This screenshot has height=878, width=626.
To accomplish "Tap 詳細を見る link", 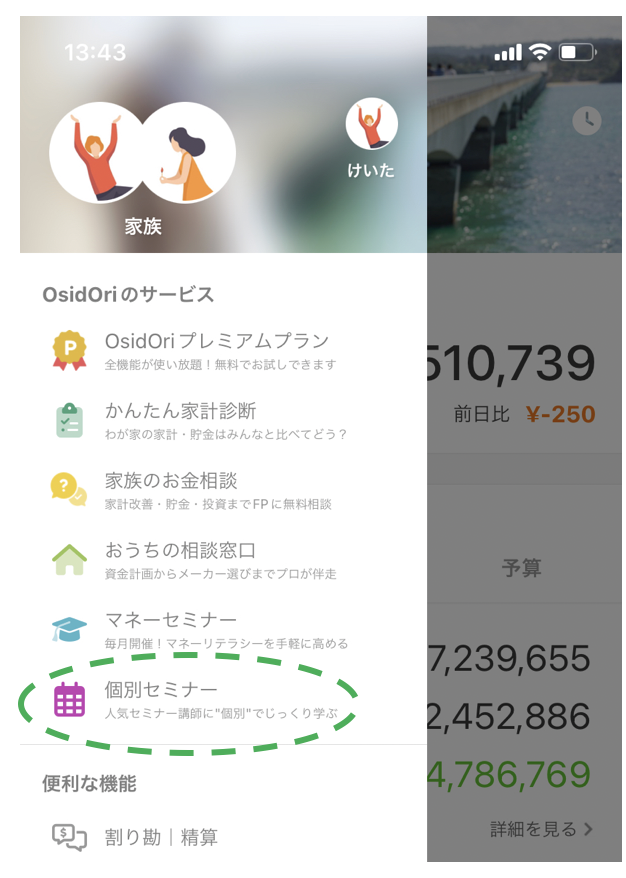I will [541, 829].
